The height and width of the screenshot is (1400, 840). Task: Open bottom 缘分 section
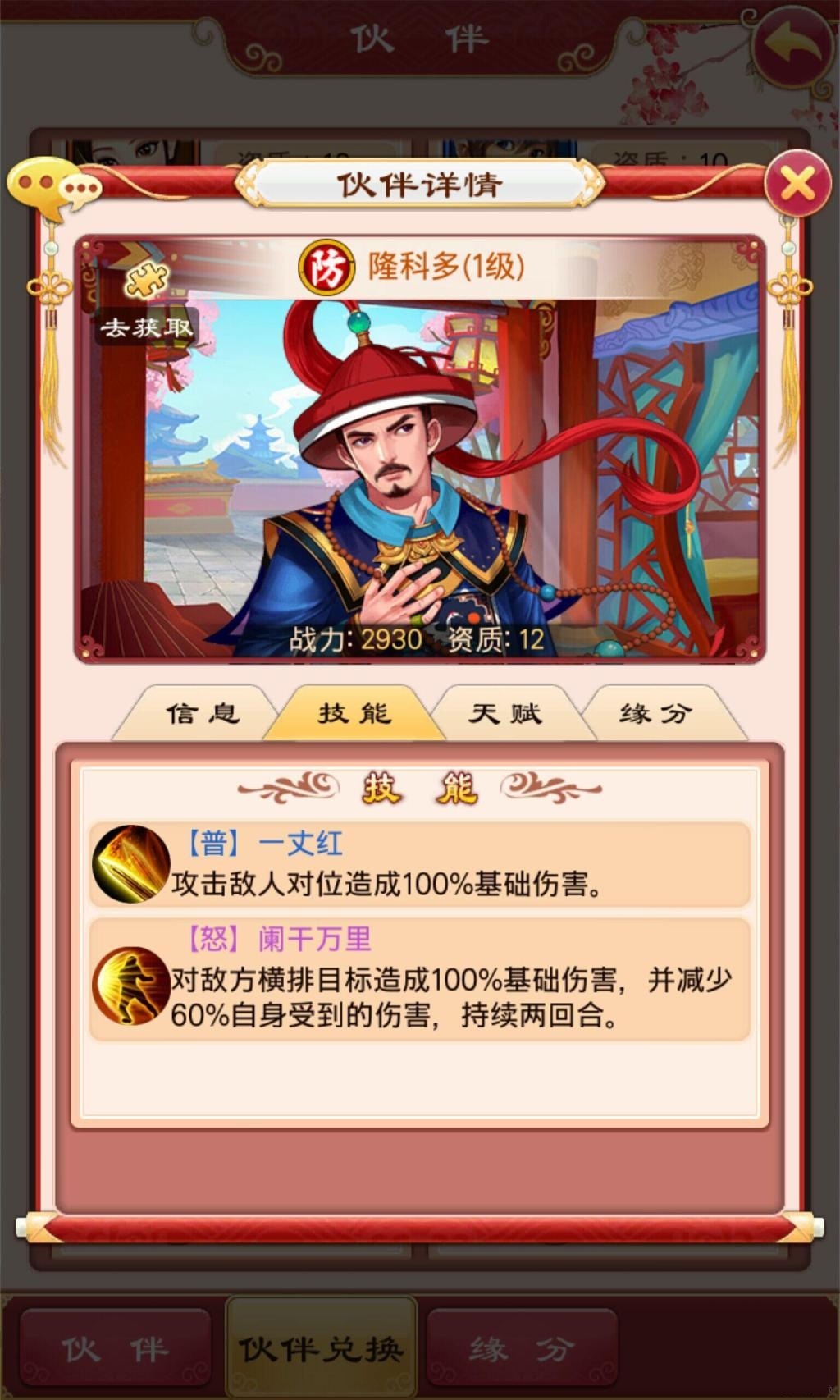pyautogui.click(x=521, y=1349)
